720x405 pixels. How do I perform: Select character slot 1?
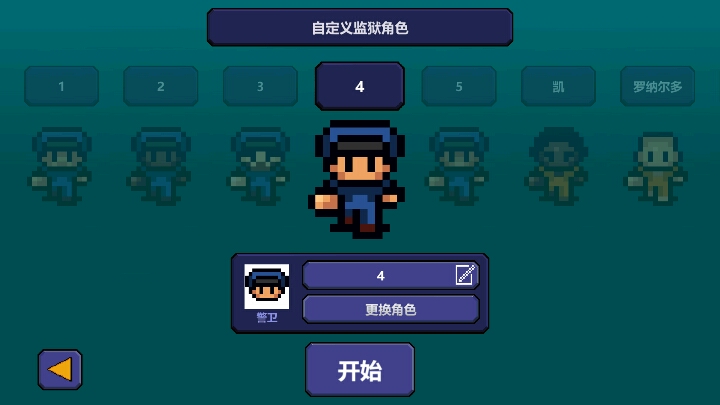(61, 86)
